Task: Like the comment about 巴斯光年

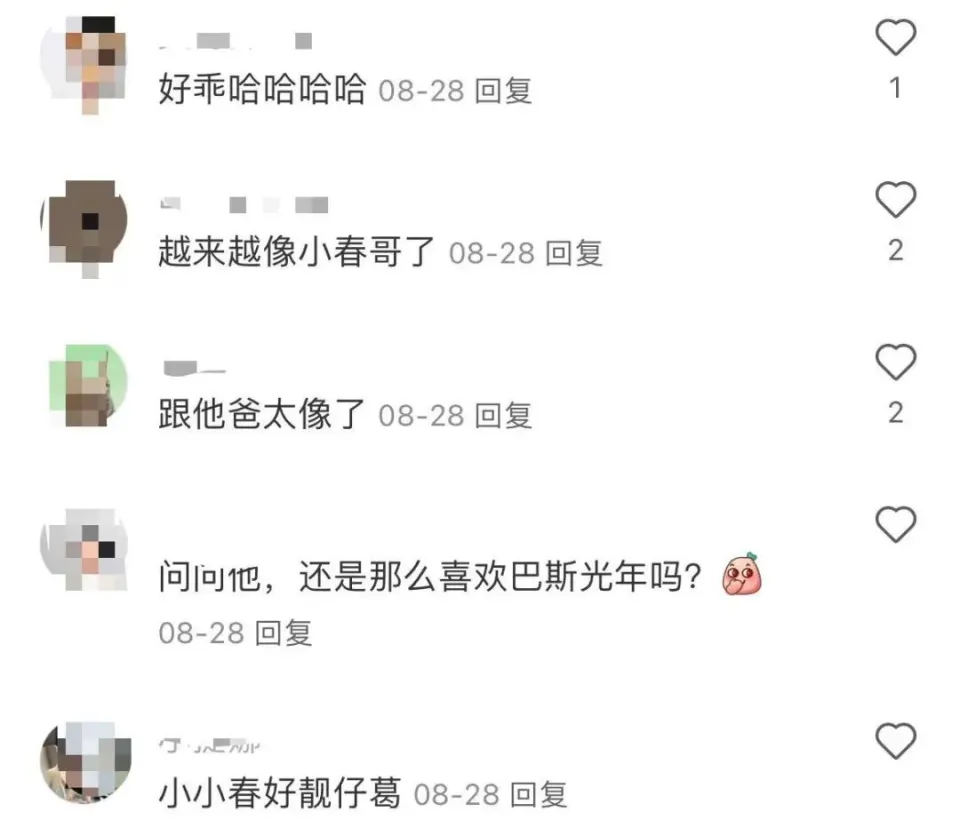Action: 895,523
